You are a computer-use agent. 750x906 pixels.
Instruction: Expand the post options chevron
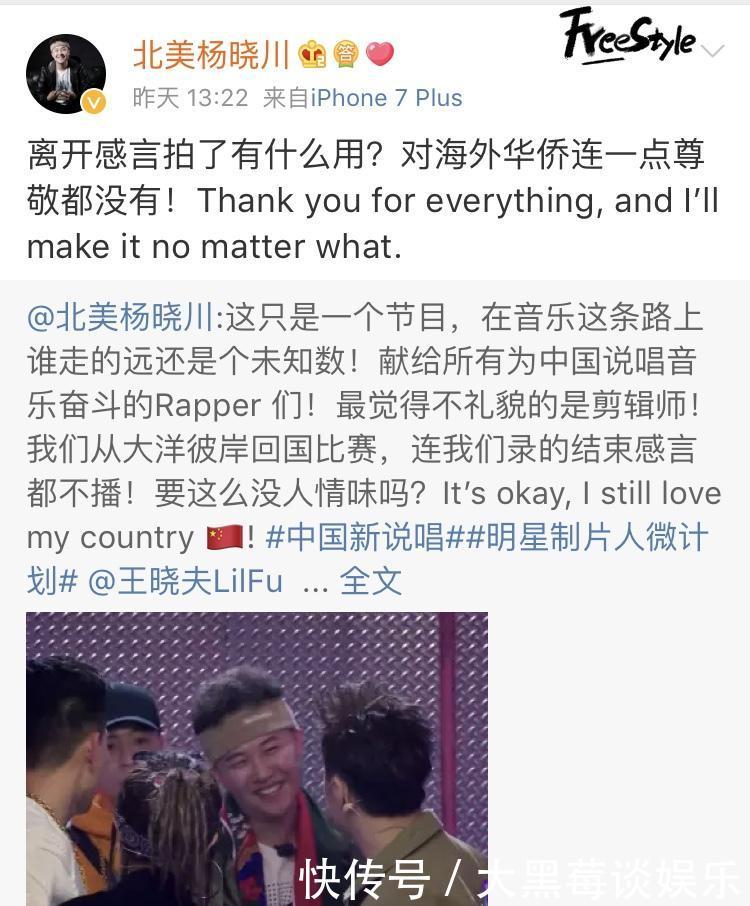click(712, 51)
